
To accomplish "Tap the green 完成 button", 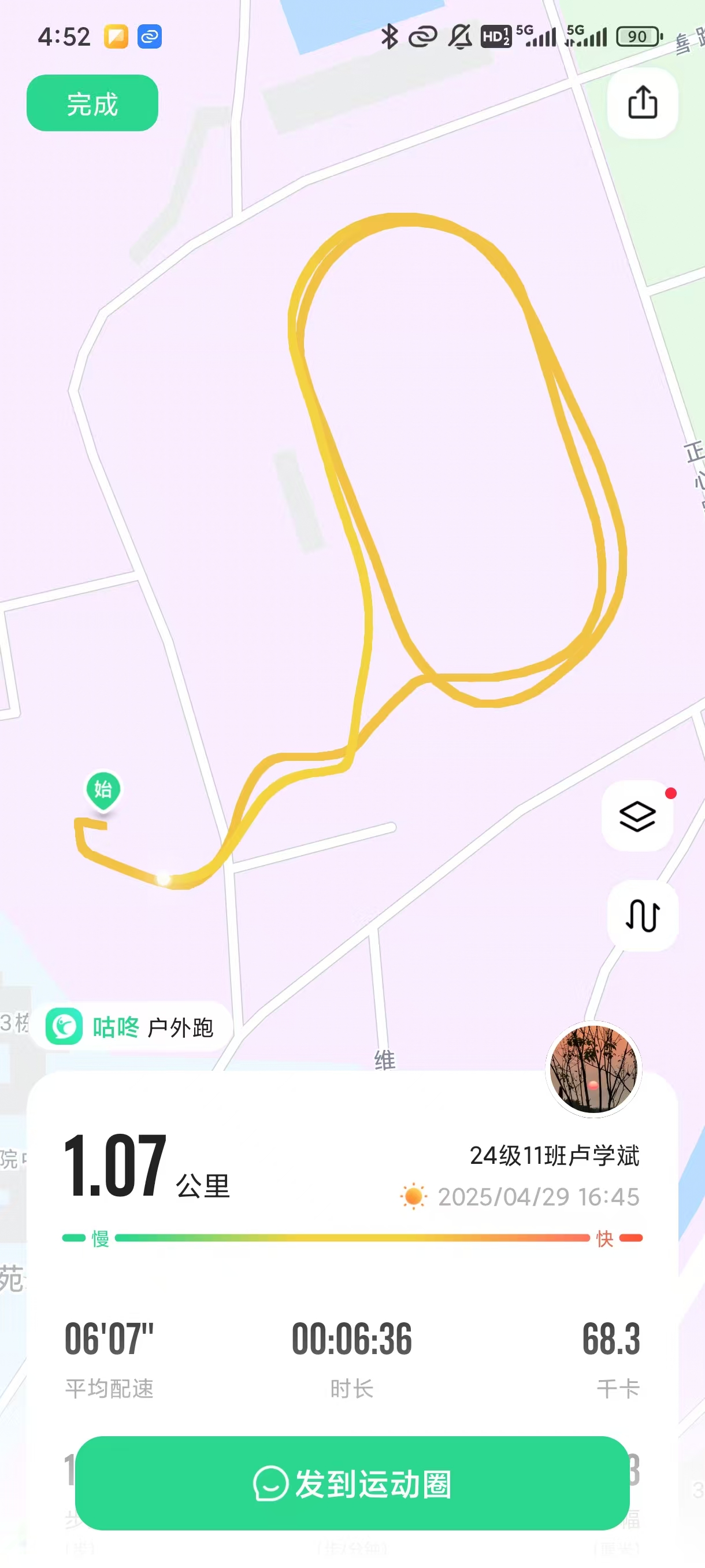I will (92, 103).
